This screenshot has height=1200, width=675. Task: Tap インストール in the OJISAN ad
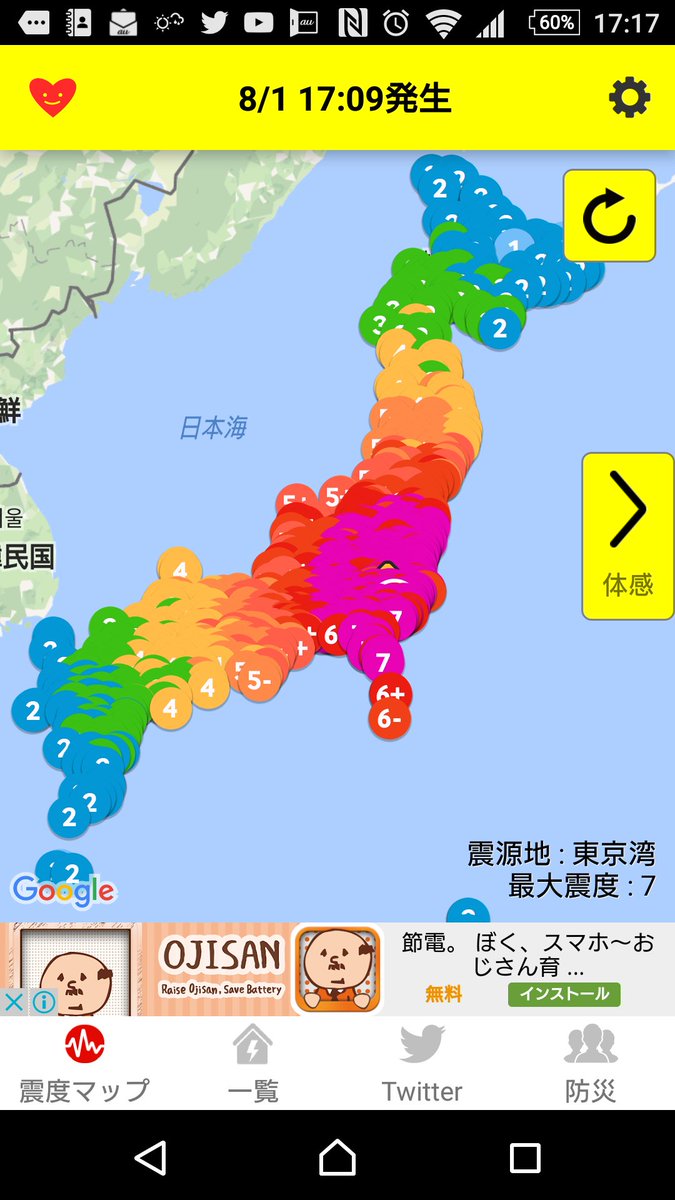tap(564, 994)
